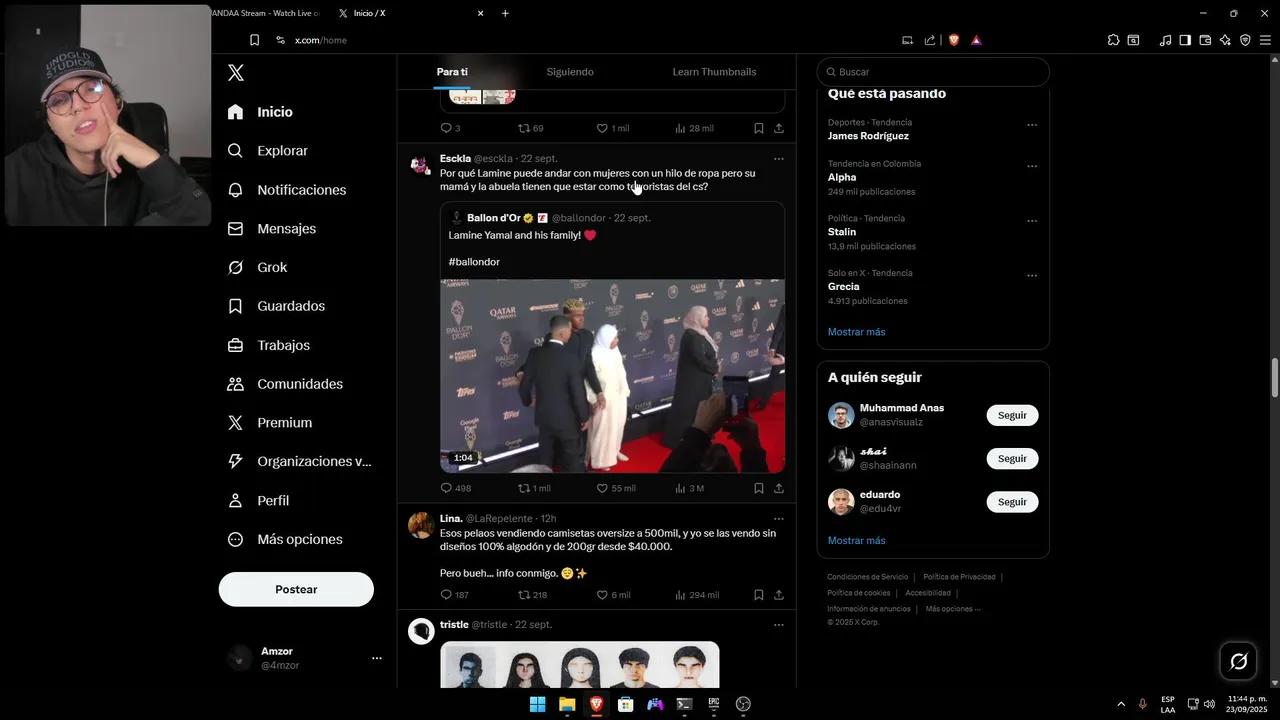Open more options on tristle's post
The image size is (1280, 720).
point(778,625)
